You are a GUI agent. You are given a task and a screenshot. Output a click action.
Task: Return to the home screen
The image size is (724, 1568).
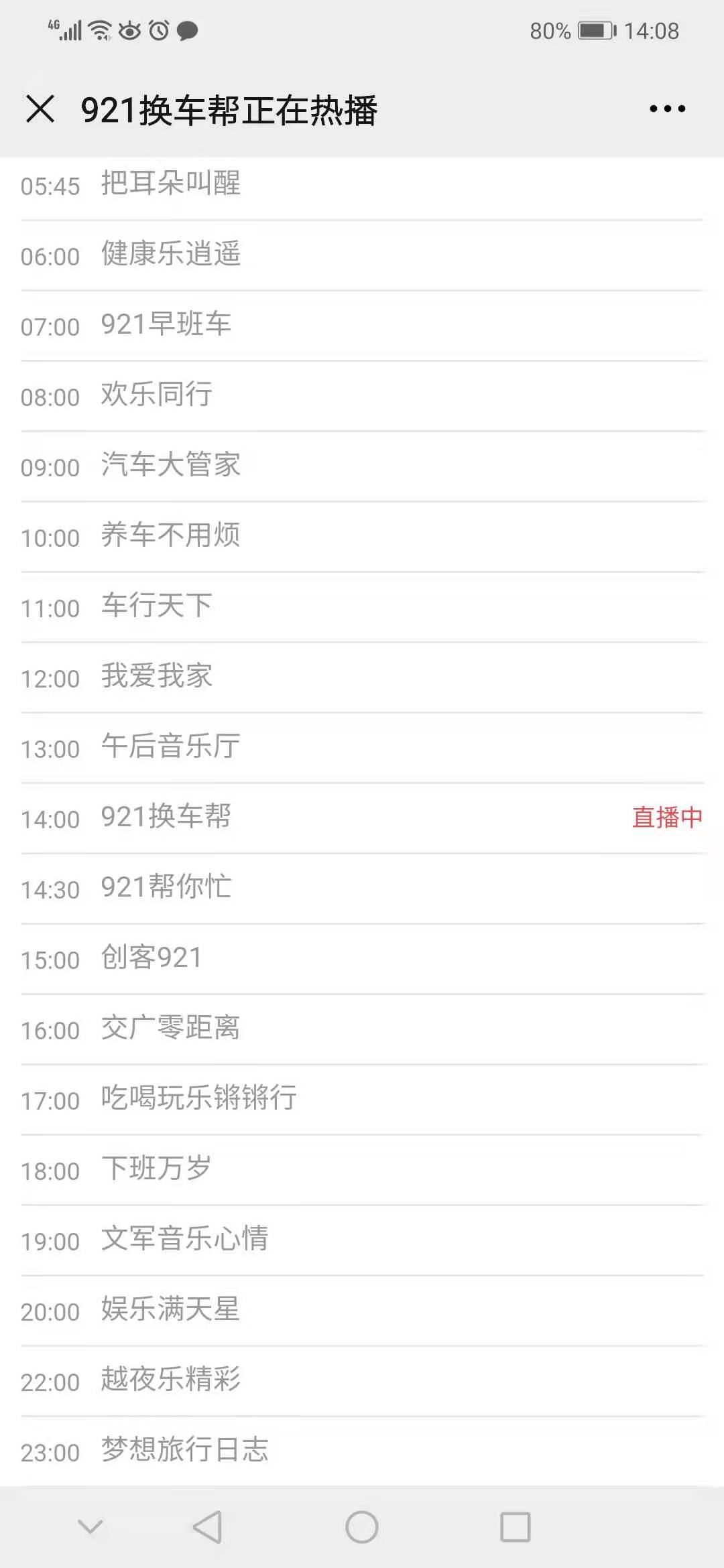point(362,1527)
